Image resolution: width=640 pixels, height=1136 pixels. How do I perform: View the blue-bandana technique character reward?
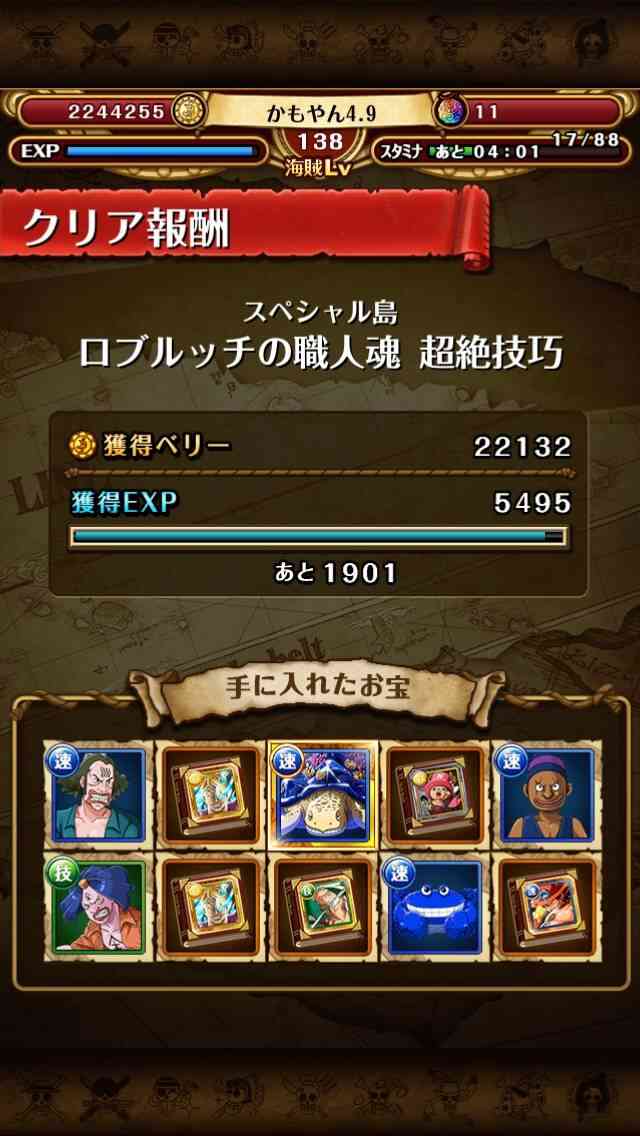pos(97,907)
